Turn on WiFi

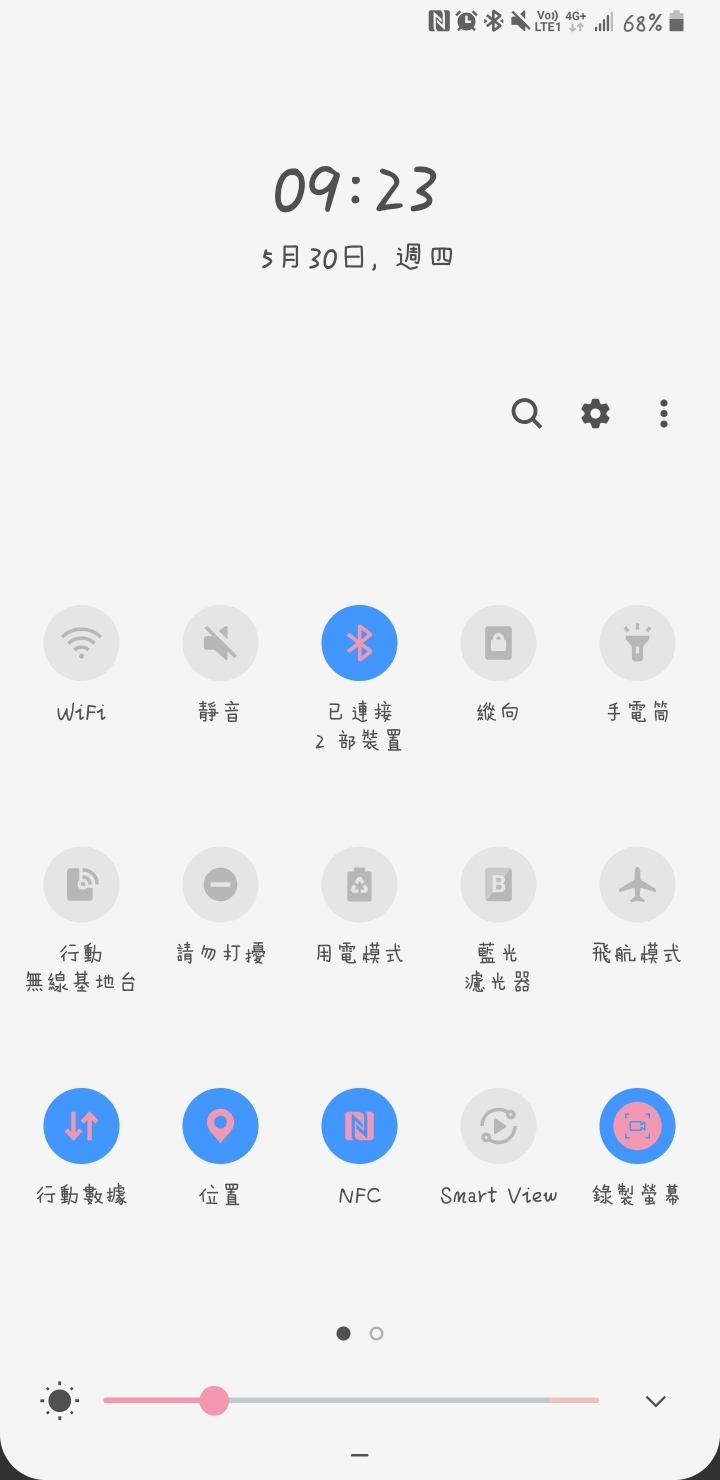pos(81,643)
